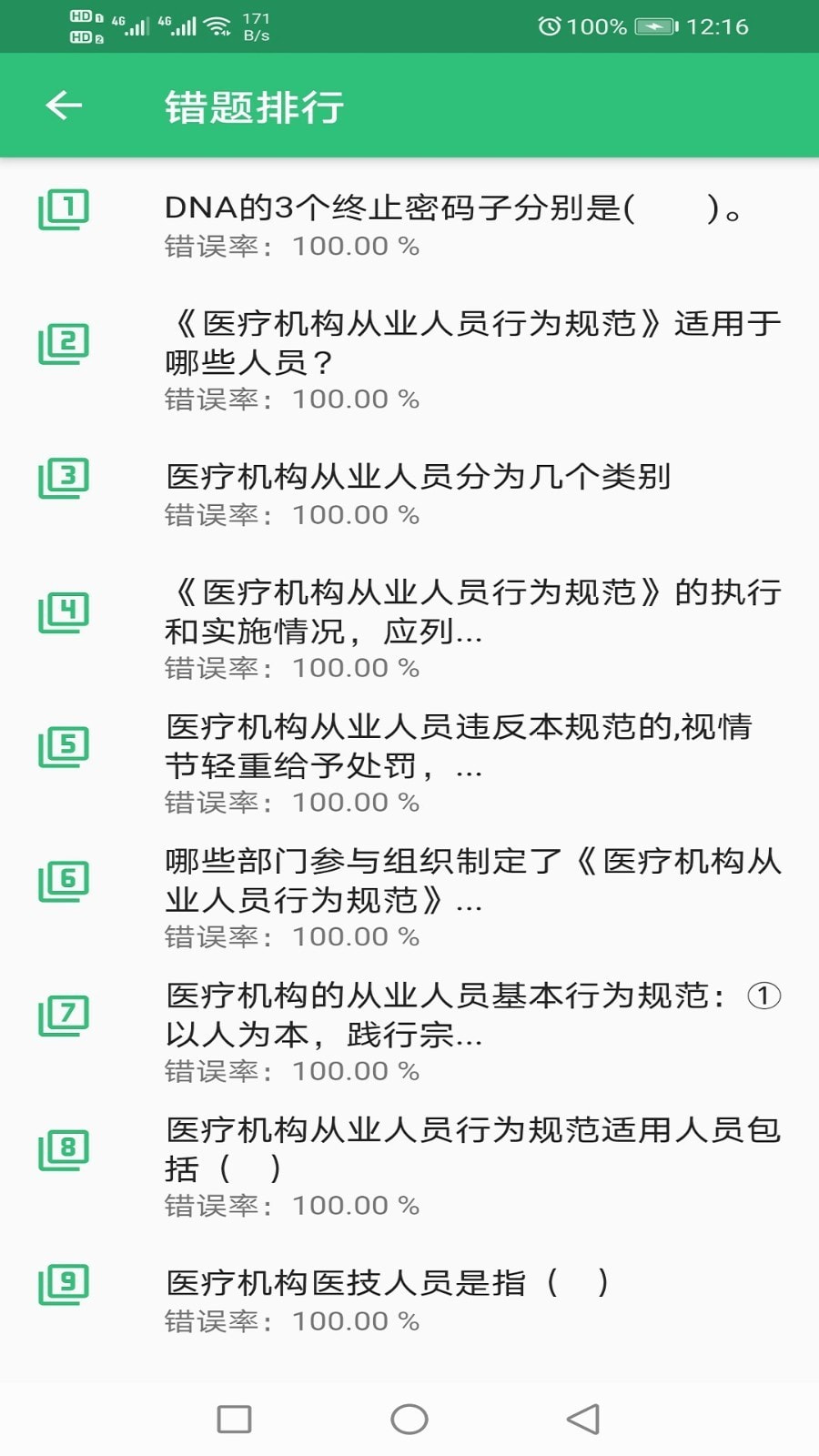
Task: Go back from the 错题排行 page
Action: [64, 106]
